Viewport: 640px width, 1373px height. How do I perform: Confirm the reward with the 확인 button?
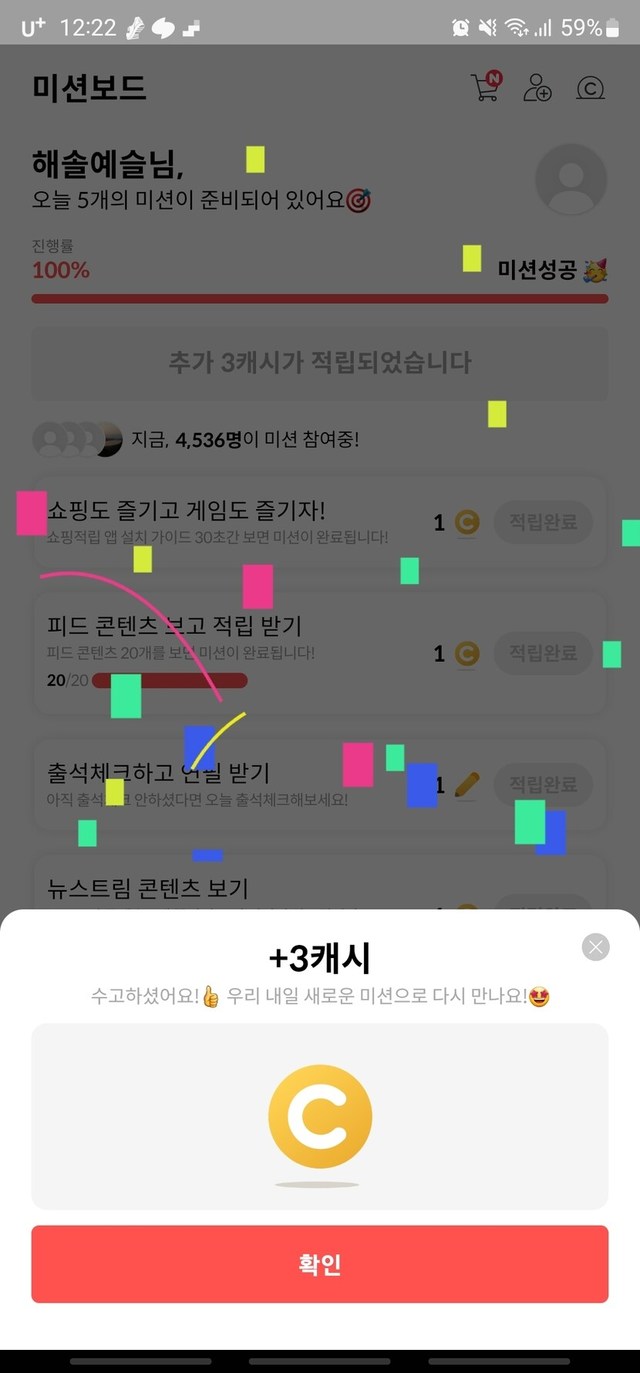click(x=320, y=1264)
